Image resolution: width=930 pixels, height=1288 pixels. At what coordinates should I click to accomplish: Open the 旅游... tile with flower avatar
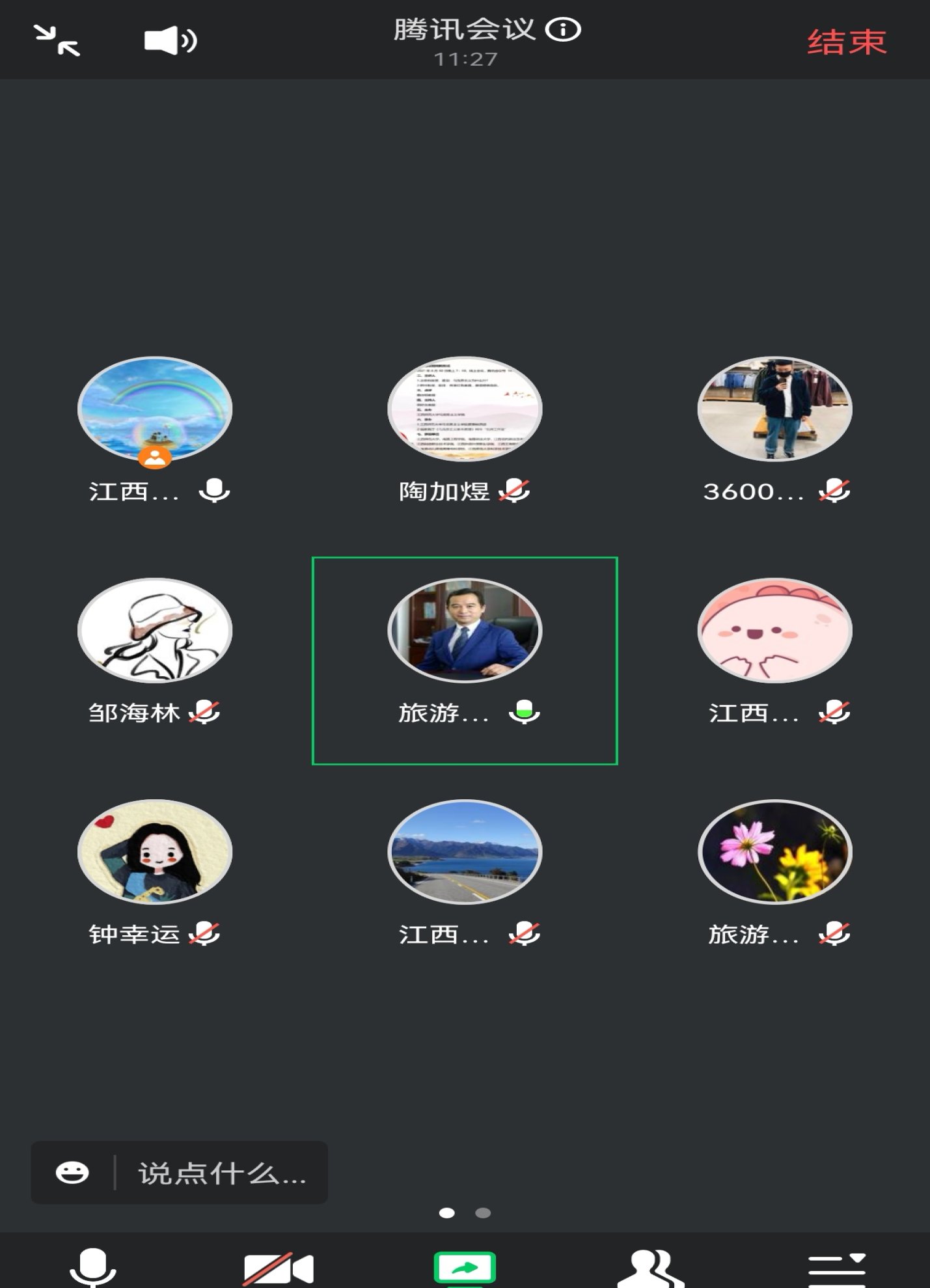coord(774,853)
